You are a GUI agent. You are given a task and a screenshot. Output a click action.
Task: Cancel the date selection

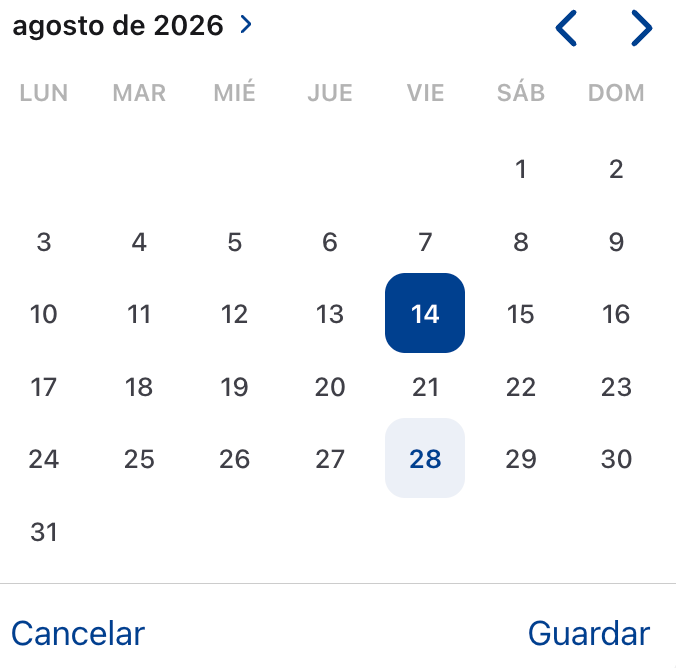78,633
